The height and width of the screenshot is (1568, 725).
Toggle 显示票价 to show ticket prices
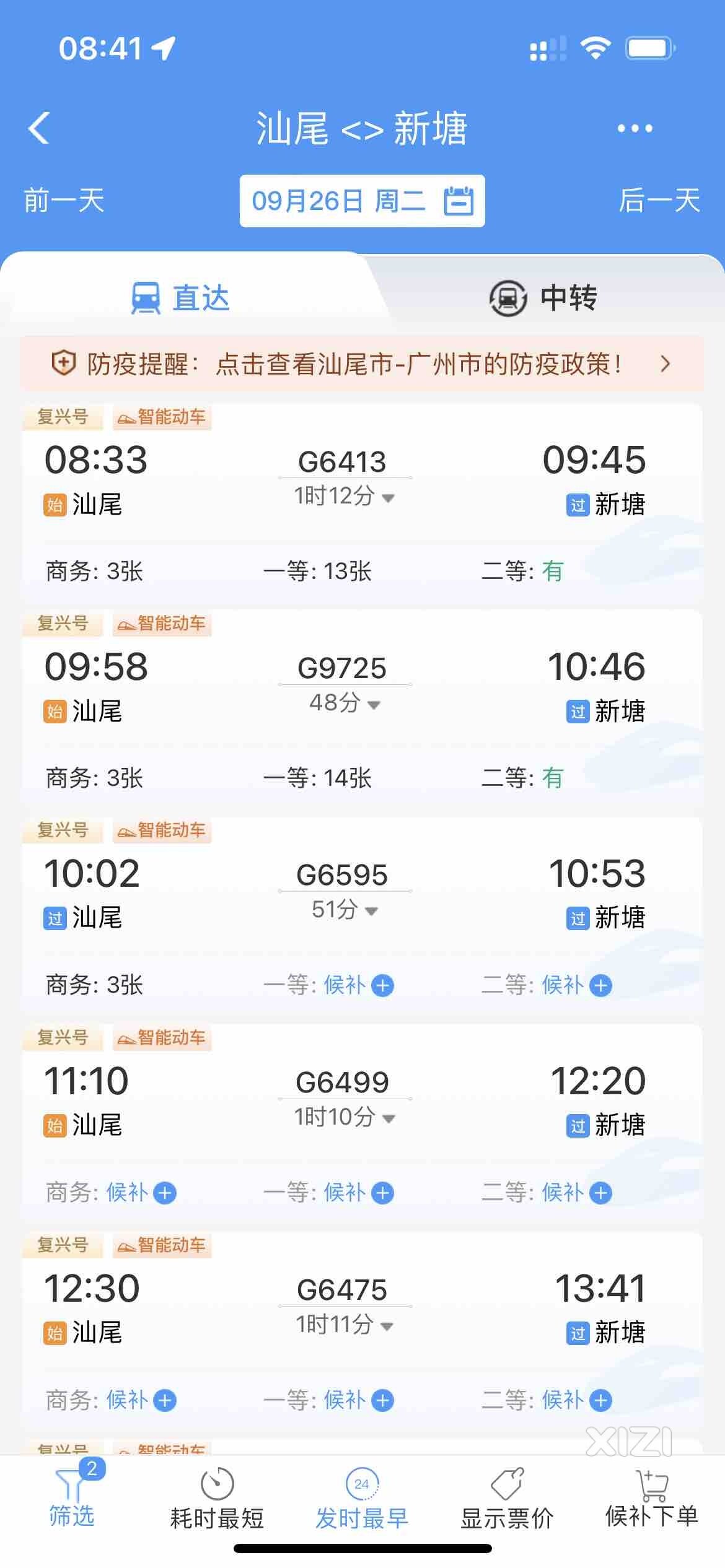(x=507, y=1500)
